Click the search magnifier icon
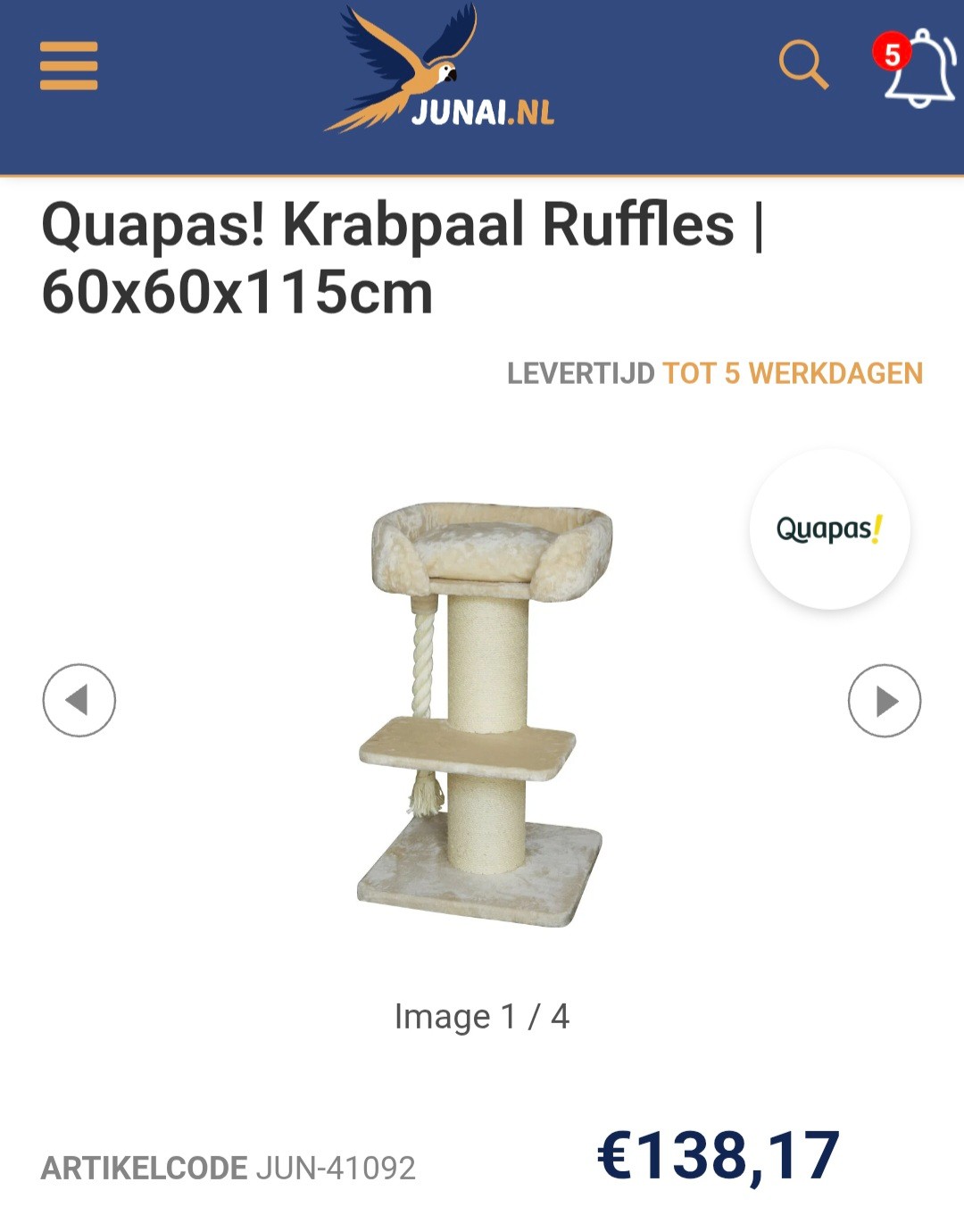This screenshot has height=1232, width=964. (804, 64)
